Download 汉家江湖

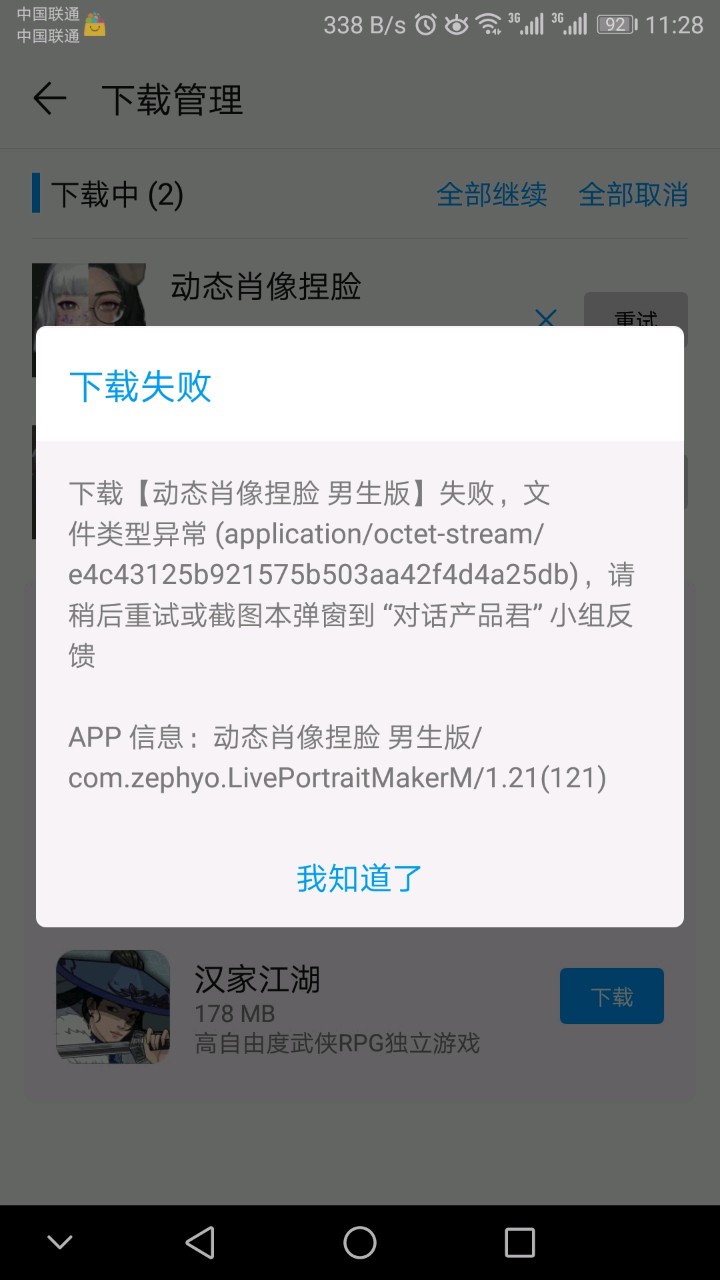point(611,996)
